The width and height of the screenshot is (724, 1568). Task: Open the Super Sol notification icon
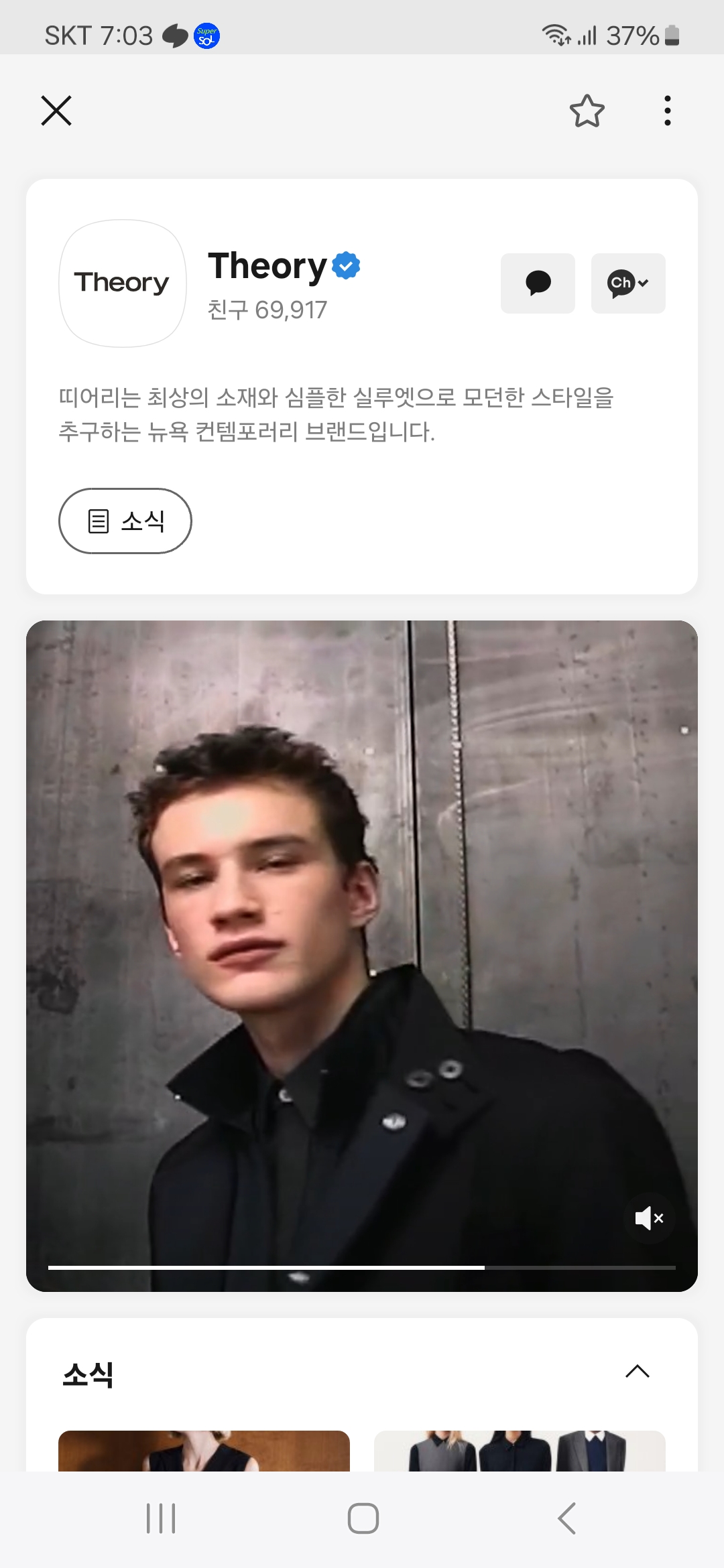click(207, 36)
